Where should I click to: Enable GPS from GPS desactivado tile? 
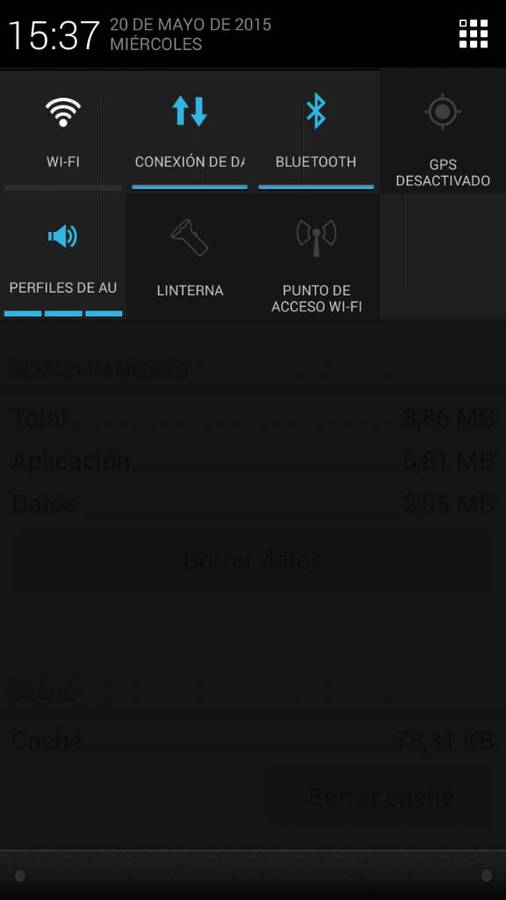443,131
